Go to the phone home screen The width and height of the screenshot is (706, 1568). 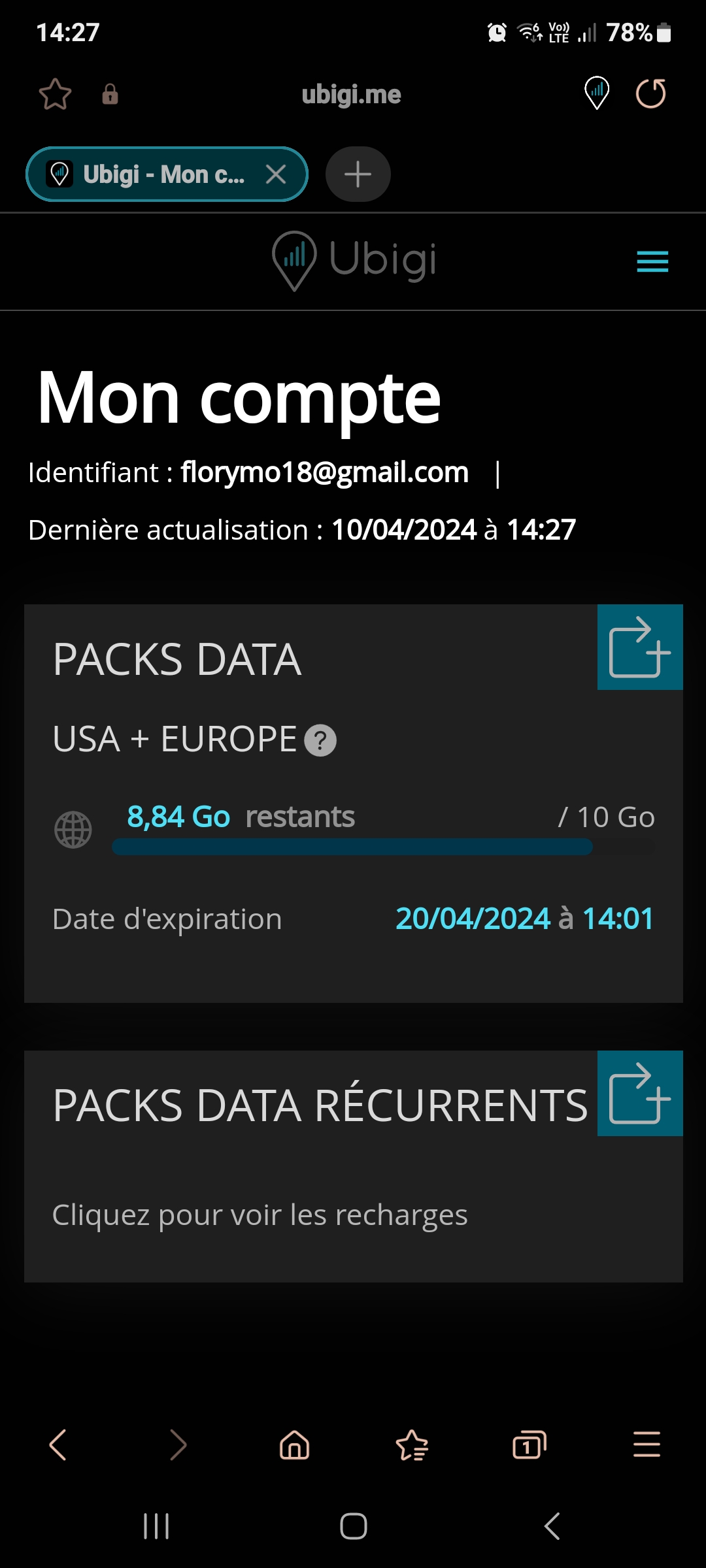(x=353, y=1526)
